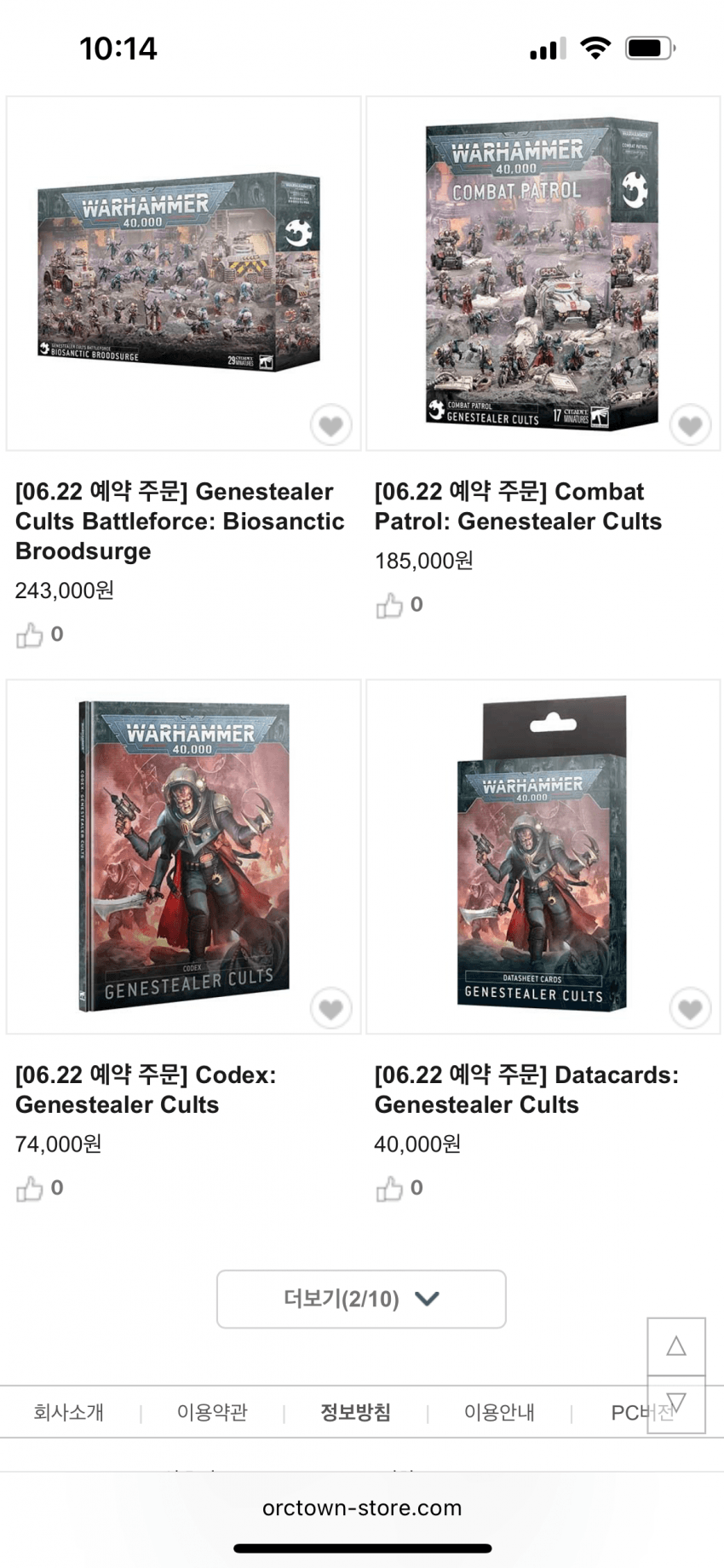Open the 회사소개 footer link
Viewport: 724px width, 1568px height.
coord(68,1413)
